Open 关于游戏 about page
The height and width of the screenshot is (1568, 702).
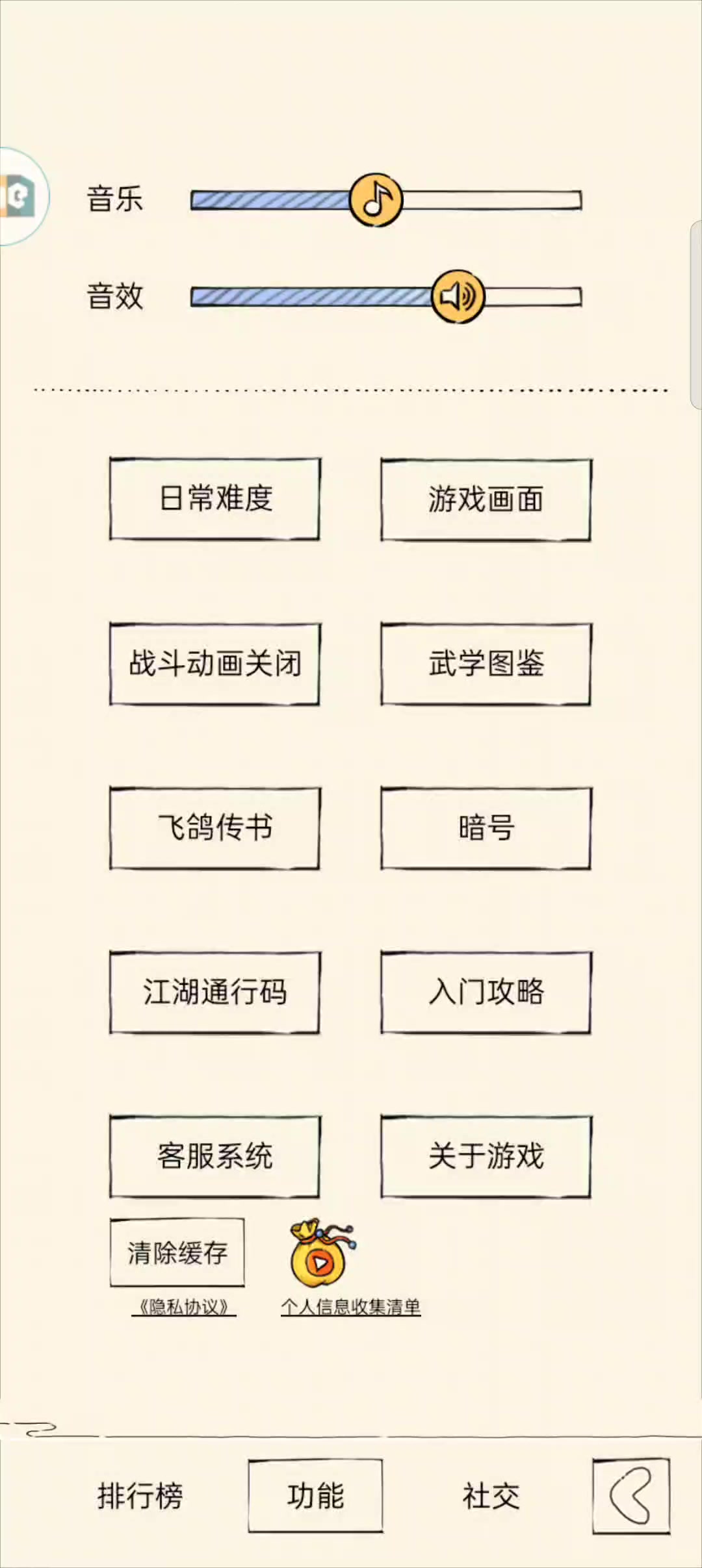point(486,1157)
